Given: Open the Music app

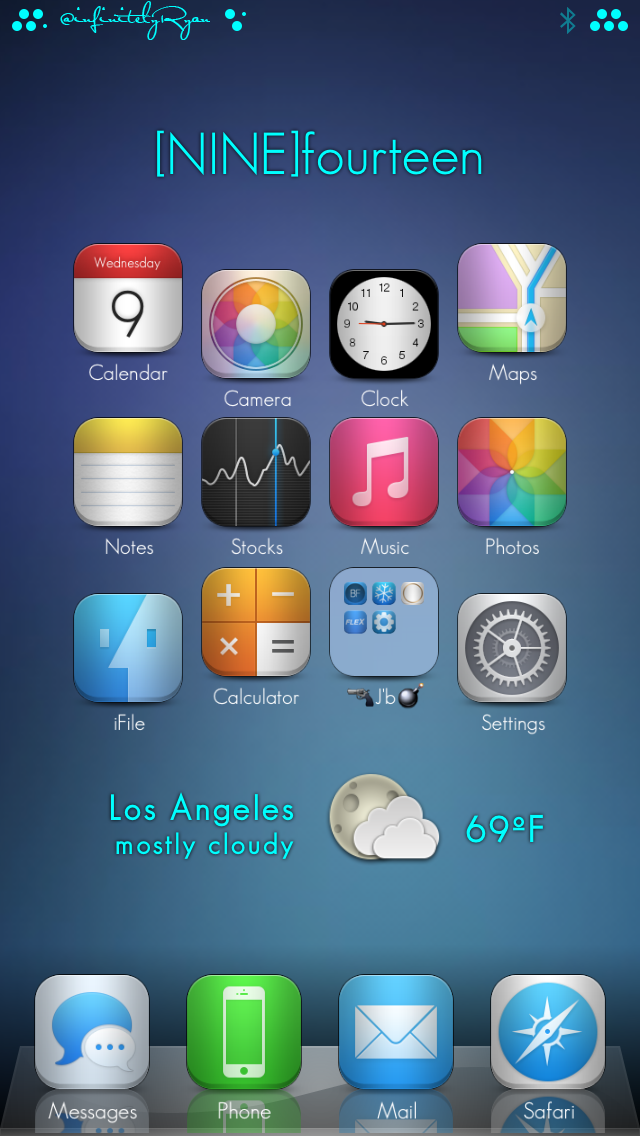Looking at the screenshot, I should [x=384, y=472].
